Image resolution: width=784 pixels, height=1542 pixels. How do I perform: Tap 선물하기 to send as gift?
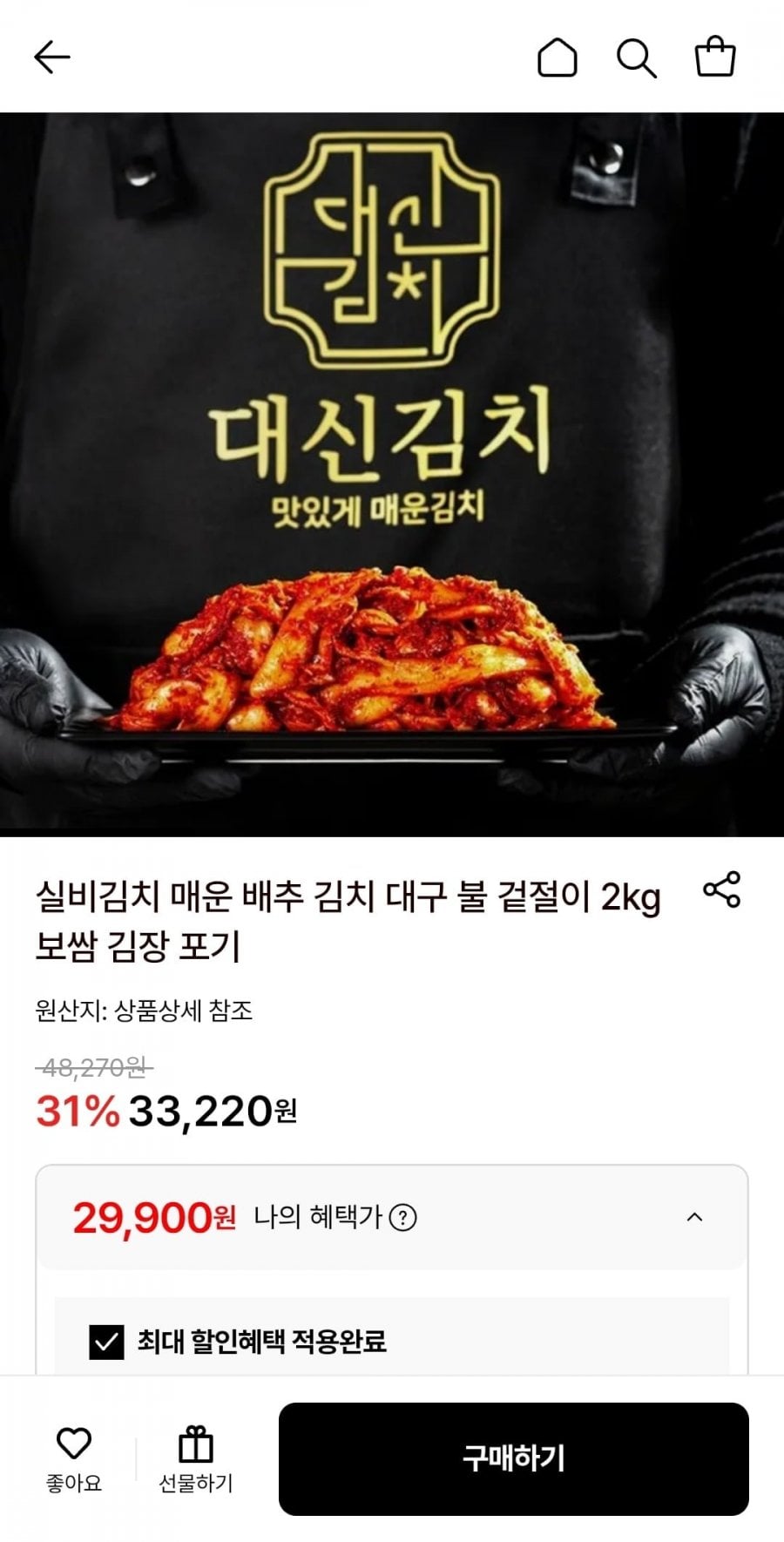196,1457
